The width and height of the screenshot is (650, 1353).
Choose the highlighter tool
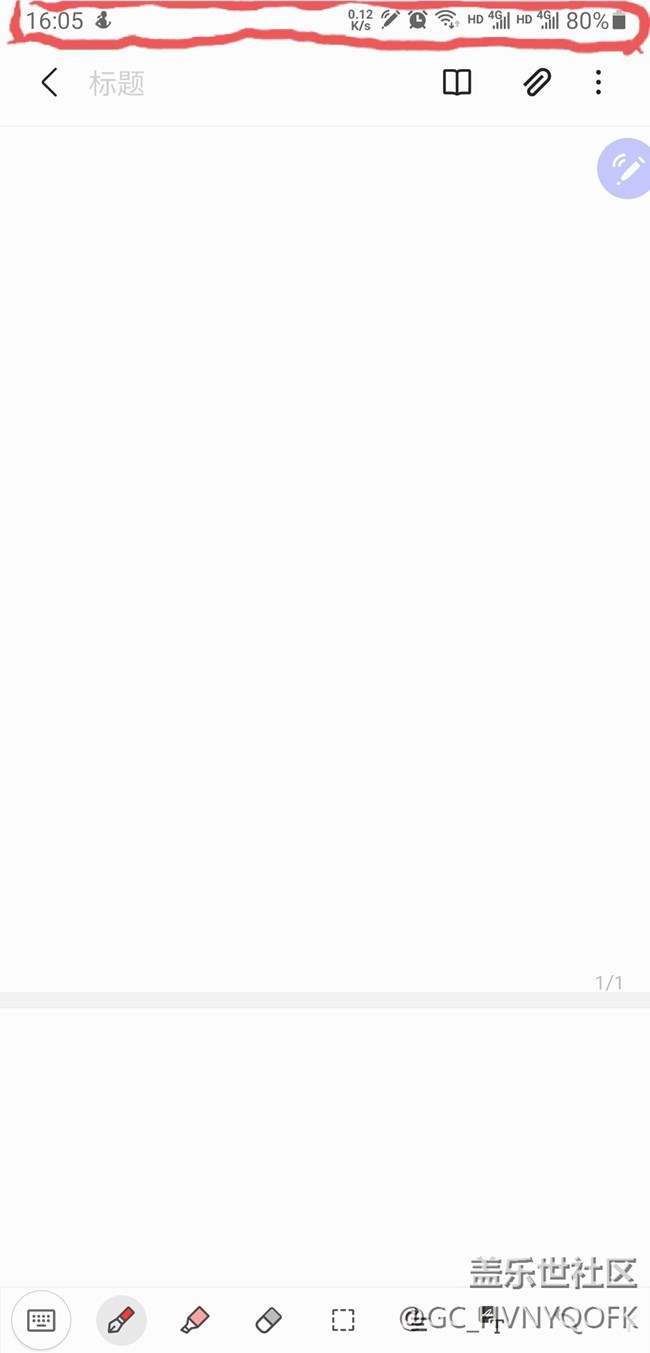195,1320
